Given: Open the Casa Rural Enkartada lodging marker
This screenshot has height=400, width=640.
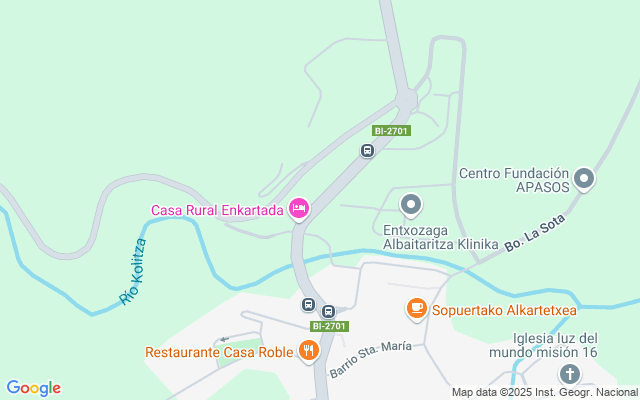Looking at the screenshot, I should [298, 208].
